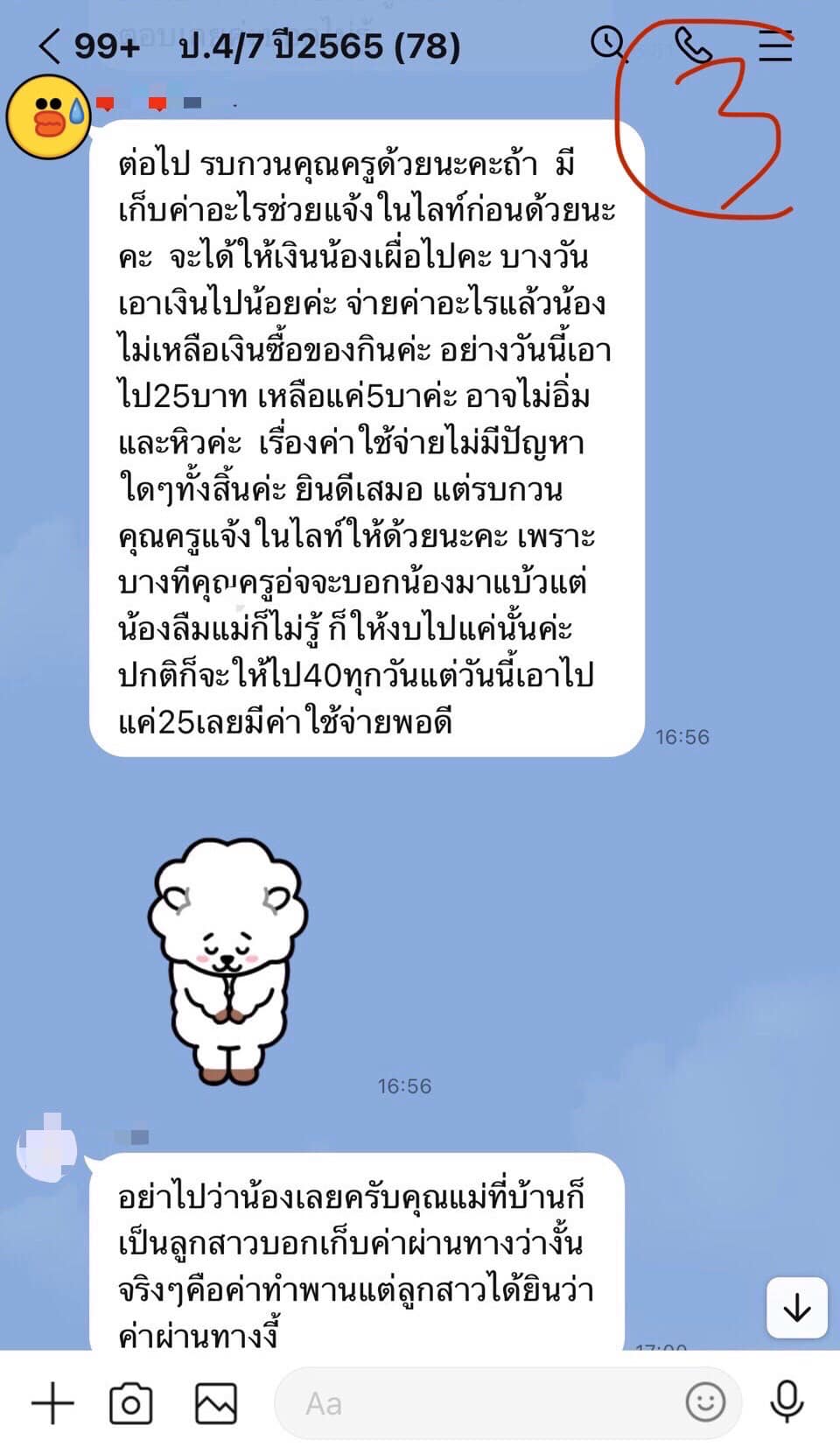
Task: View the sweating duck avatar's profile
Action: point(48,117)
